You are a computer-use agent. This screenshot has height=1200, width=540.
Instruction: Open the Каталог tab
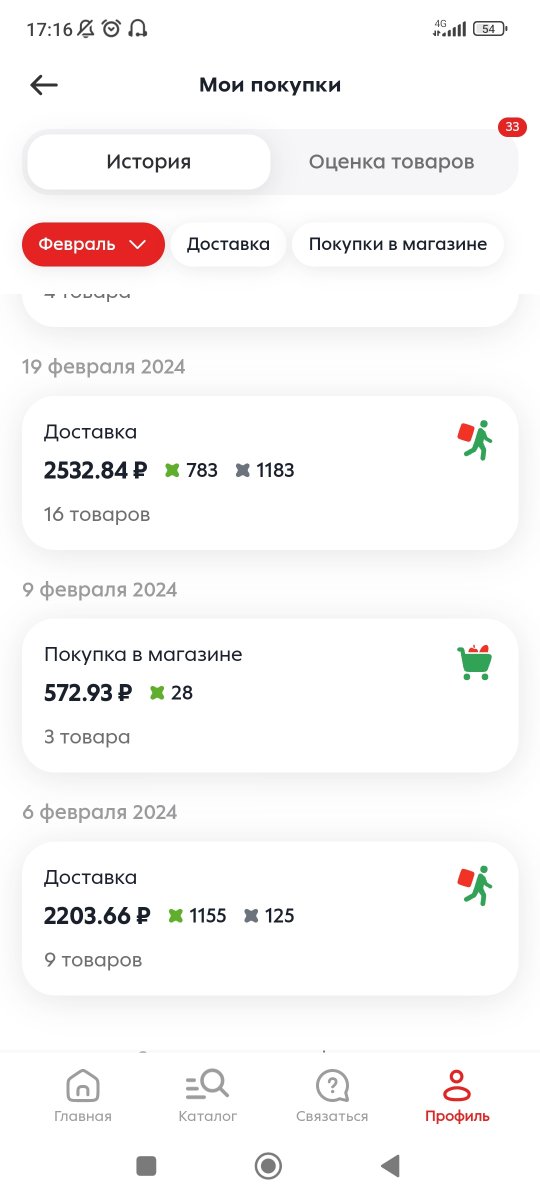(208, 1096)
